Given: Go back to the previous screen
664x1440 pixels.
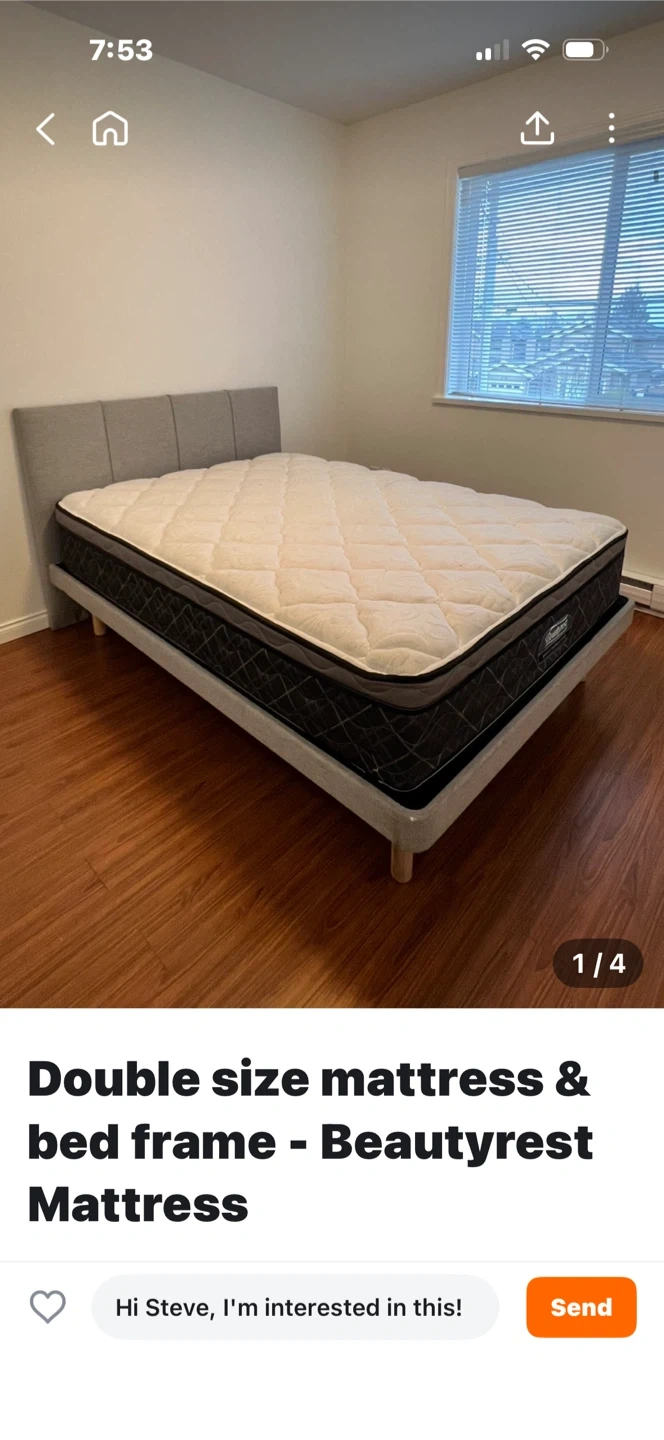Looking at the screenshot, I should [45, 129].
